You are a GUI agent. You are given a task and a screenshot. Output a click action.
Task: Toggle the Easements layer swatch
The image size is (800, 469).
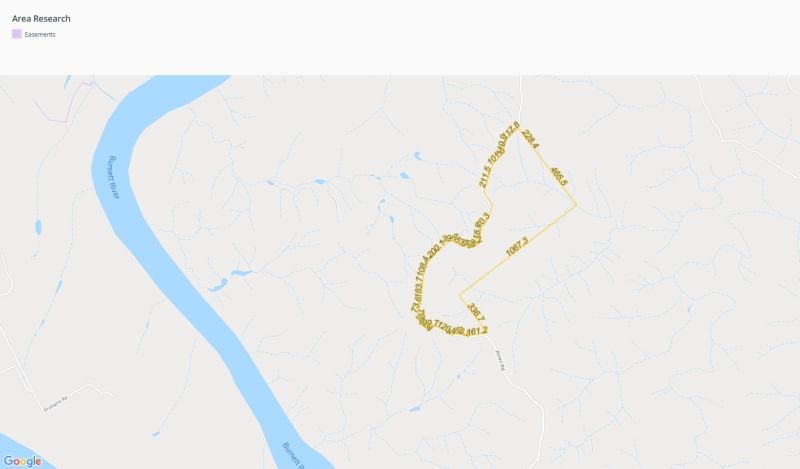point(16,34)
